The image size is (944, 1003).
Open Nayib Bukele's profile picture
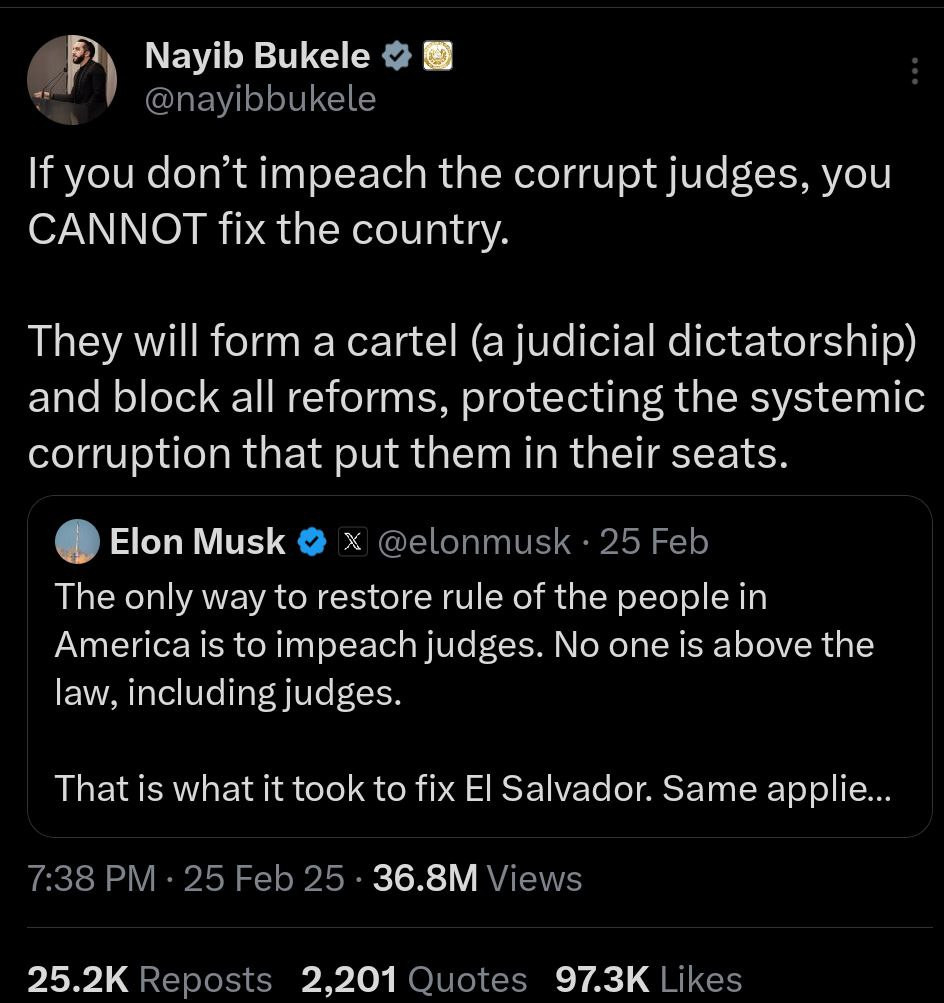(x=71, y=80)
